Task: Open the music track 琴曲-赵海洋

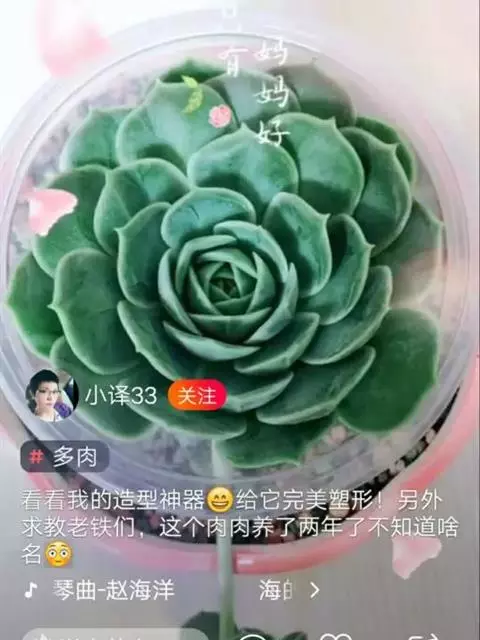Action: pyautogui.click(x=113, y=590)
